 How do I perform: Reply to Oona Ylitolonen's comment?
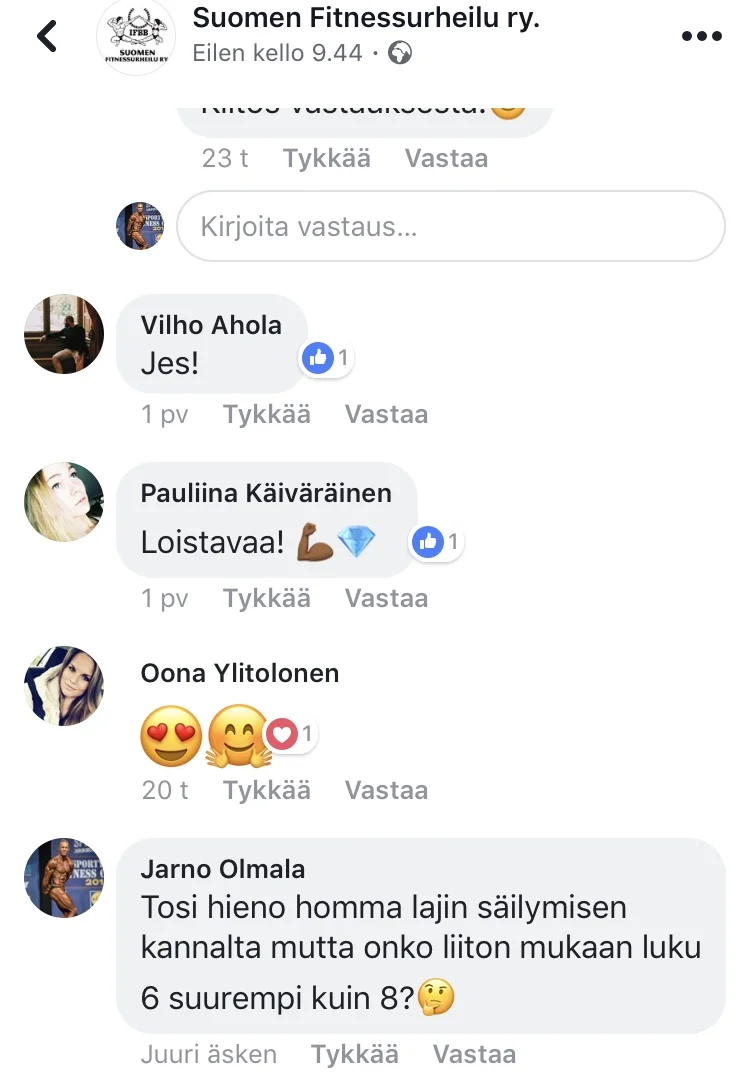click(x=386, y=790)
